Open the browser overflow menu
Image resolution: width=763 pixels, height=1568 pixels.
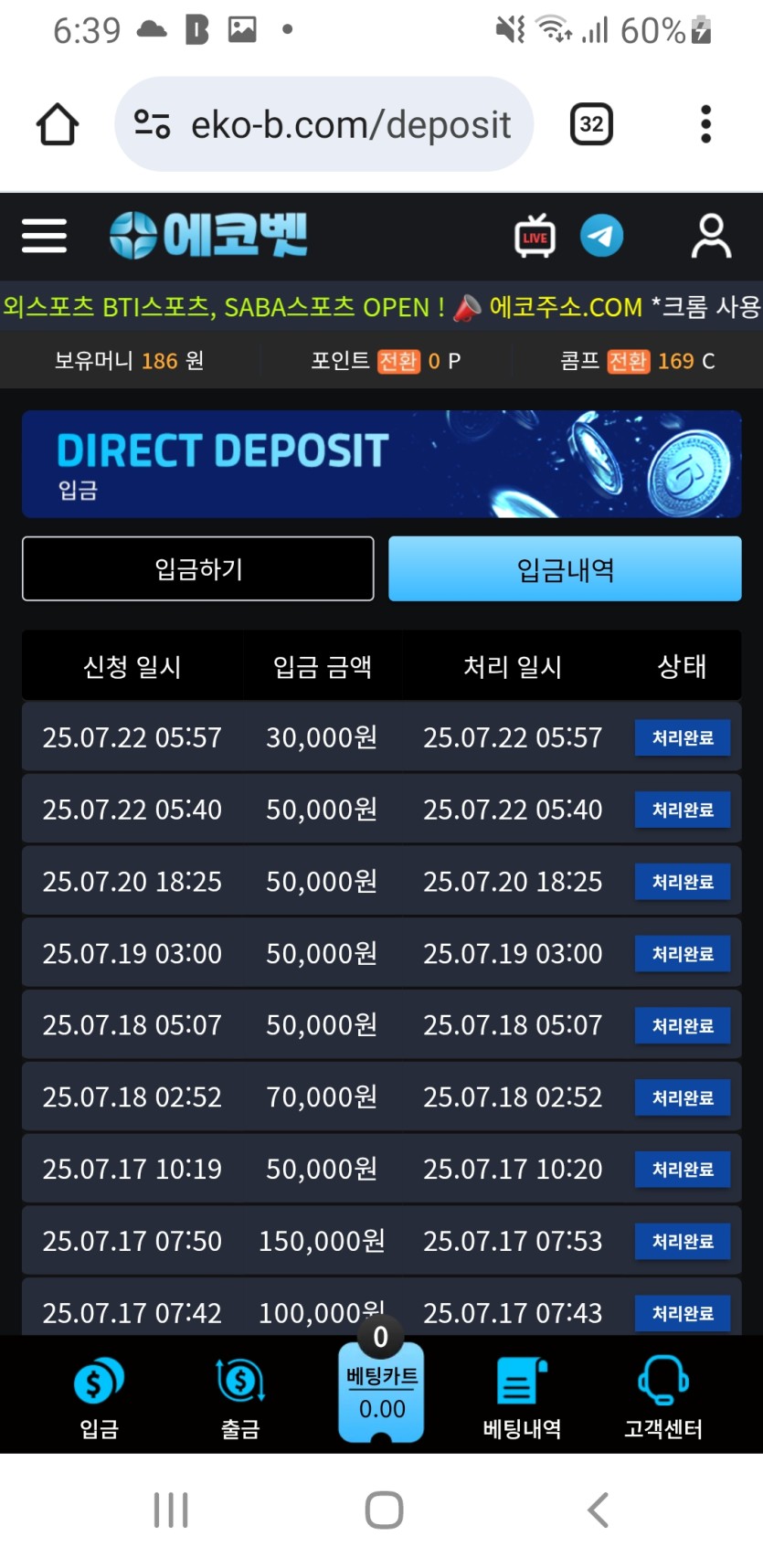705,124
